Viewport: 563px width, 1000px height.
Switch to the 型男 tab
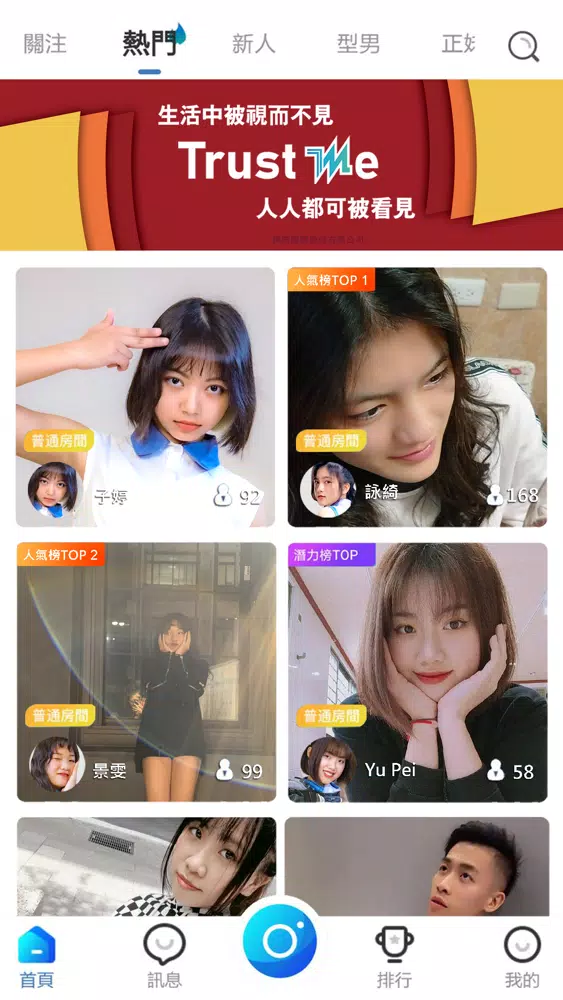click(x=358, y=44)
